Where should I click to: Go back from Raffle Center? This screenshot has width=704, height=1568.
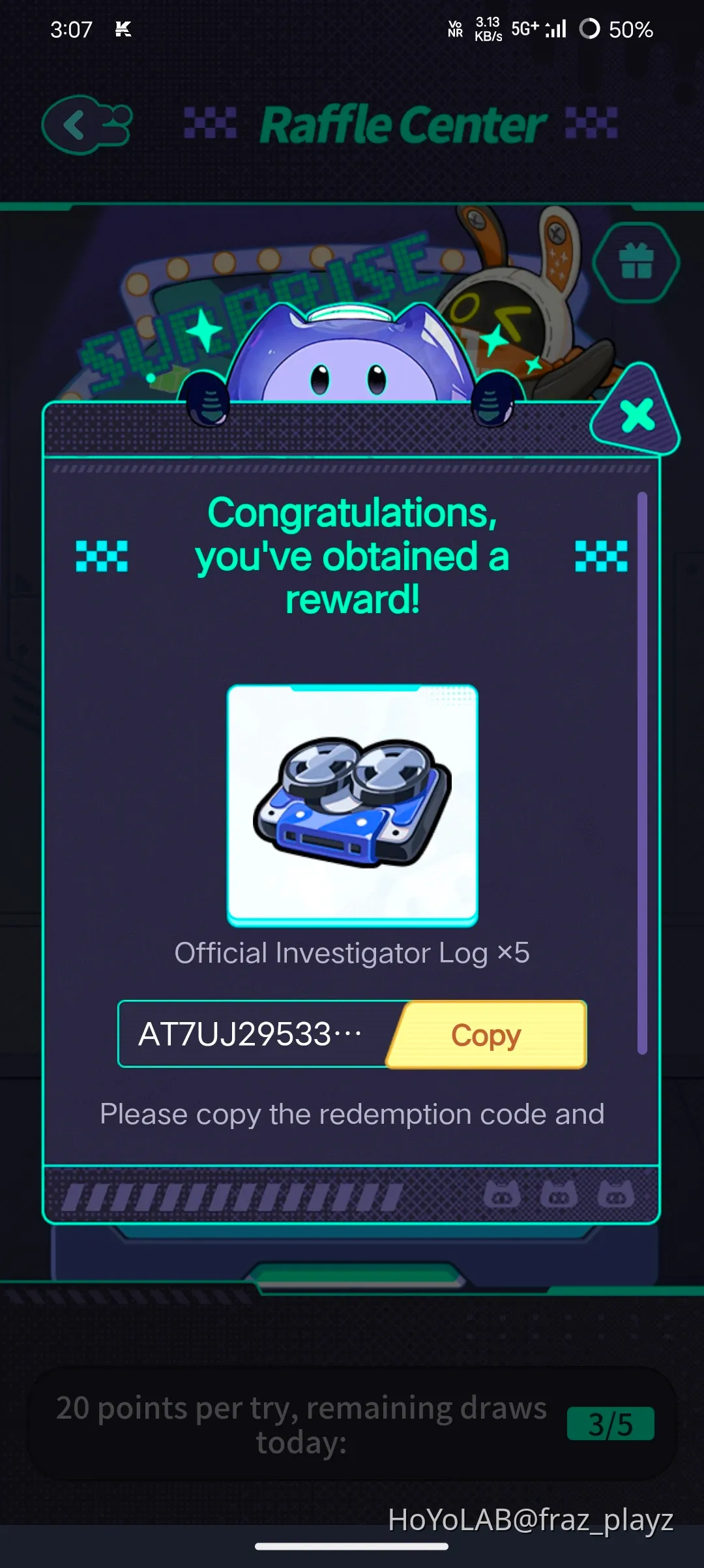(86, 125)
